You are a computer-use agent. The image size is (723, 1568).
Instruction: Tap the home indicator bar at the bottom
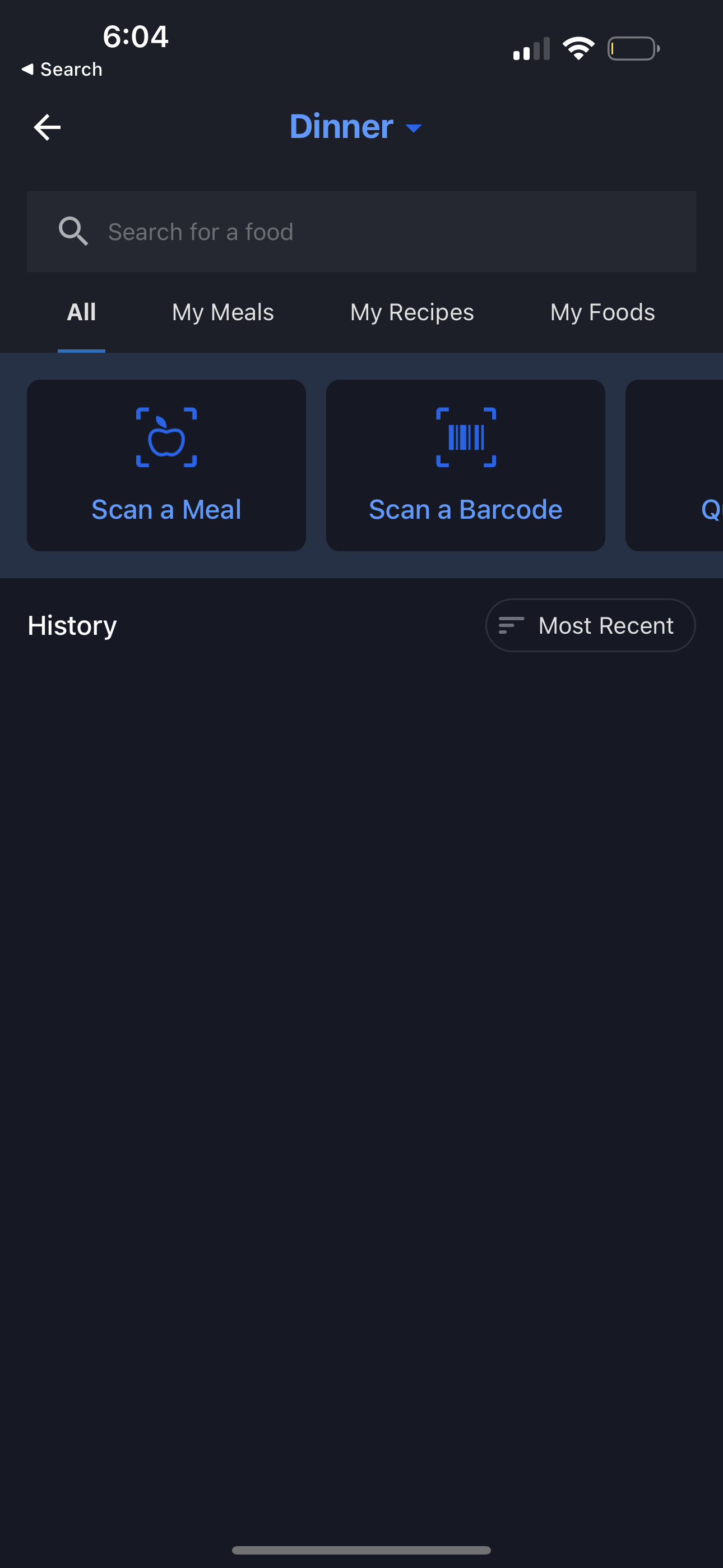click(361, 1549)
